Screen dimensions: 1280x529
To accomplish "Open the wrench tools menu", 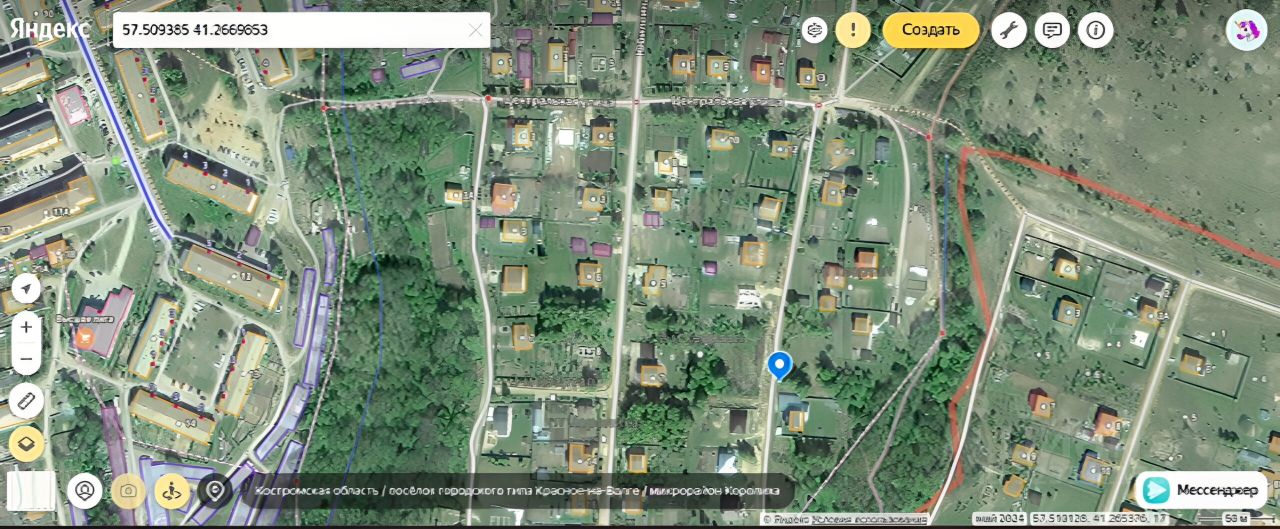I will [1009, 30].
